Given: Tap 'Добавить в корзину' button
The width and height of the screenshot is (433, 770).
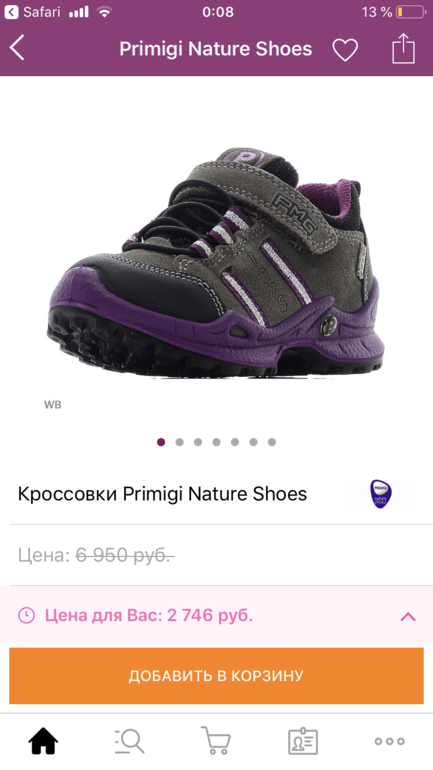Looking at the screenshot, I should click(216, 676).
